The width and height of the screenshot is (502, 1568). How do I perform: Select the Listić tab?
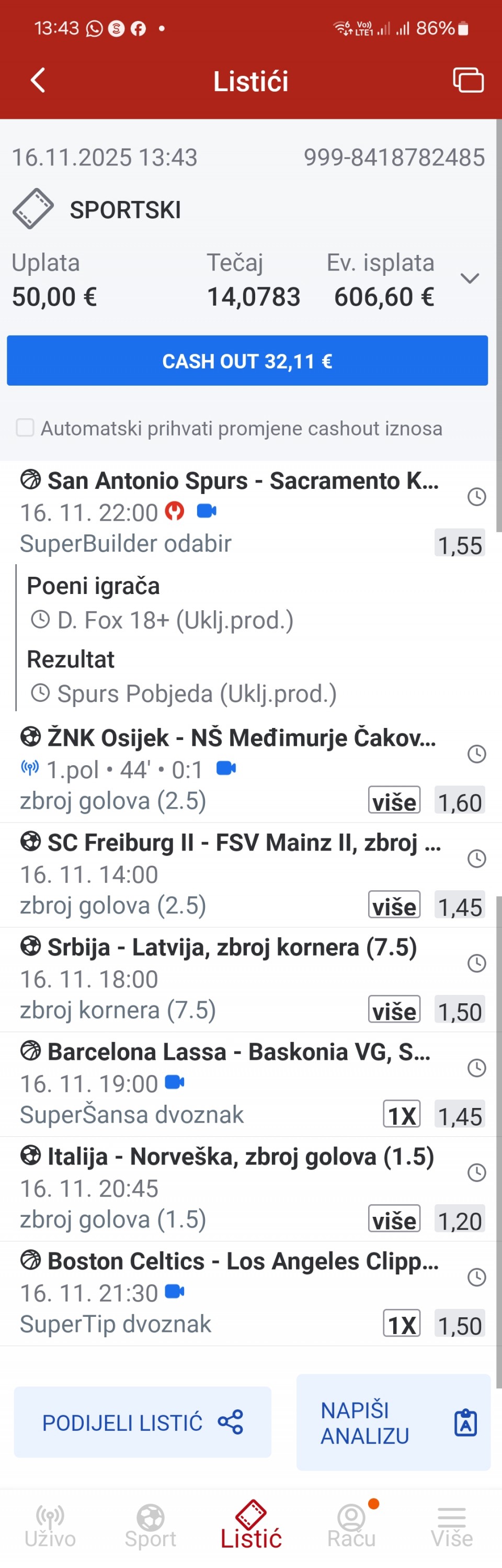click(x=250, y=1527)
